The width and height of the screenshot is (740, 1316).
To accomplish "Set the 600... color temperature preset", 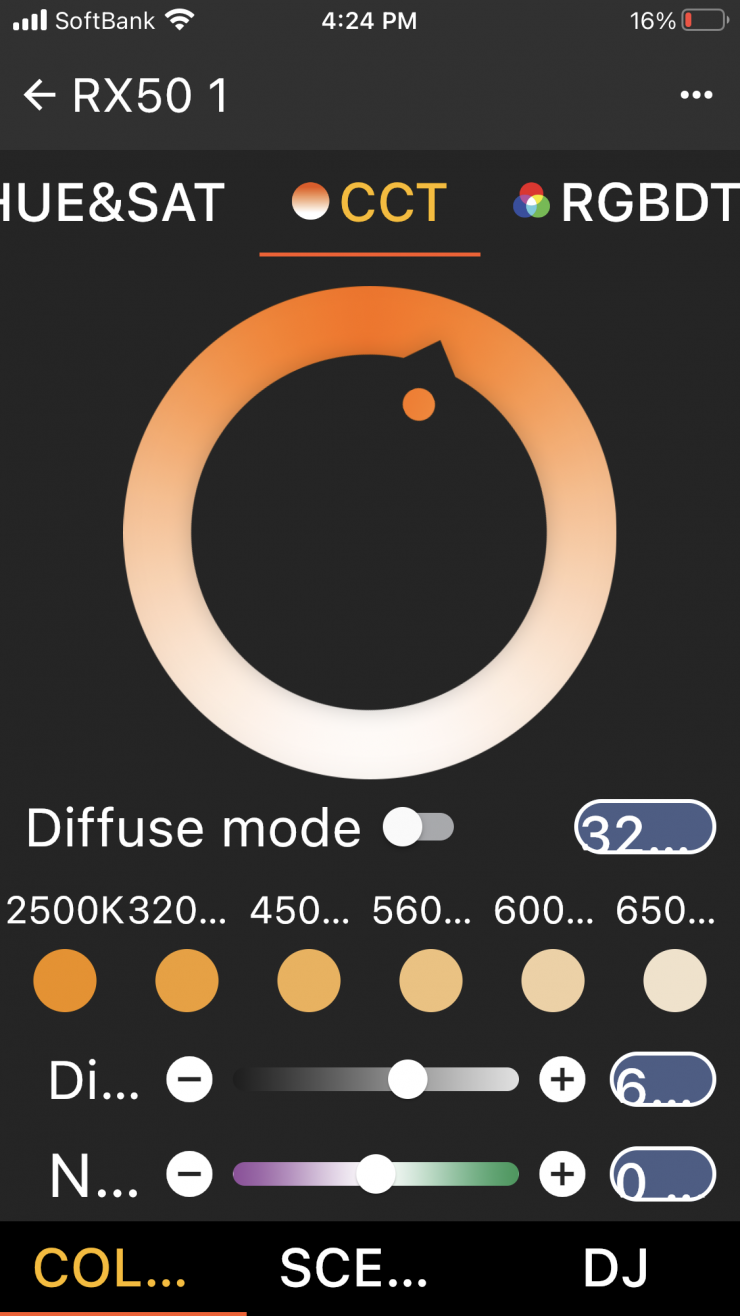I will (553, 981).
